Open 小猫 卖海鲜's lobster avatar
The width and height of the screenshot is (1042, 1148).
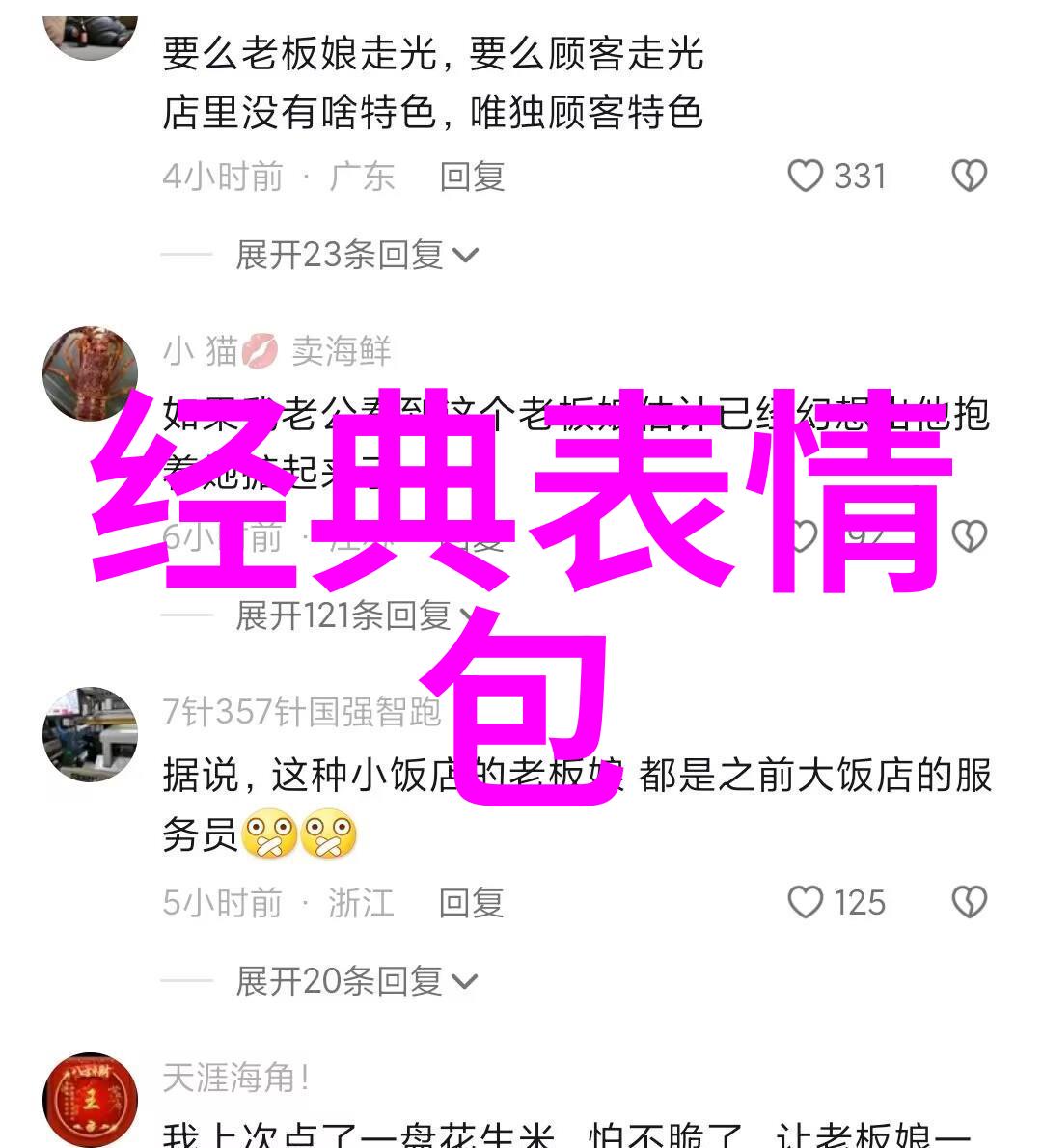point(90,374)
